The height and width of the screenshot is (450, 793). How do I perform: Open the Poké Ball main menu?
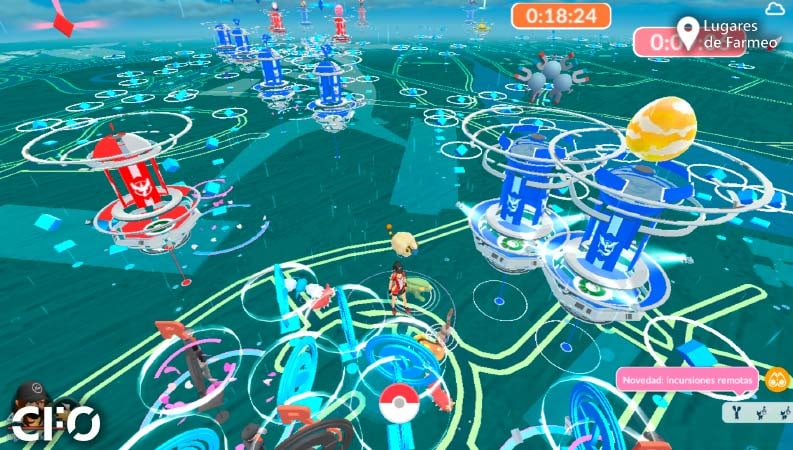pos(397,403)
